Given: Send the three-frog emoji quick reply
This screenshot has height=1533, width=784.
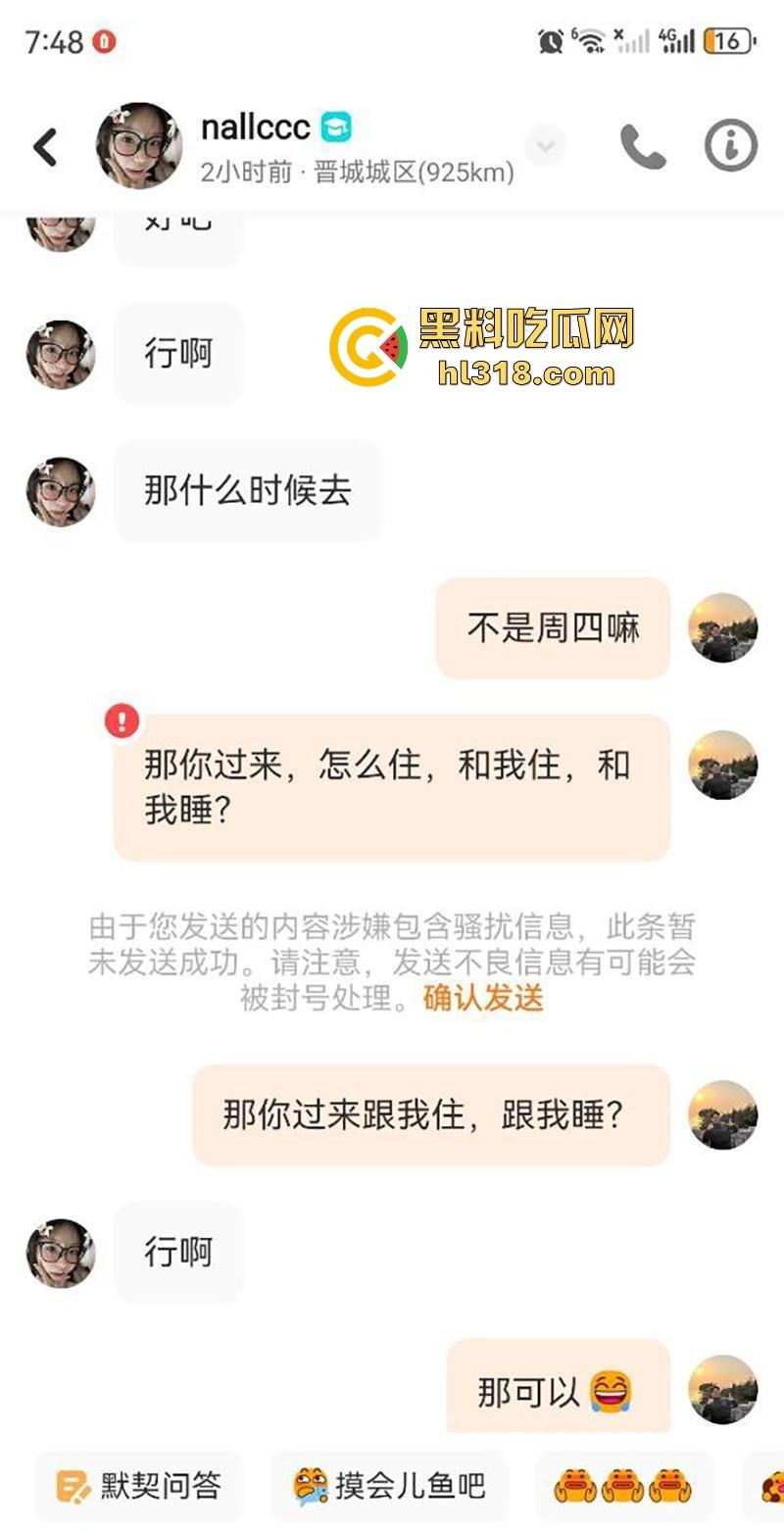Looking at the screenshot, I should click(623, 1487).
